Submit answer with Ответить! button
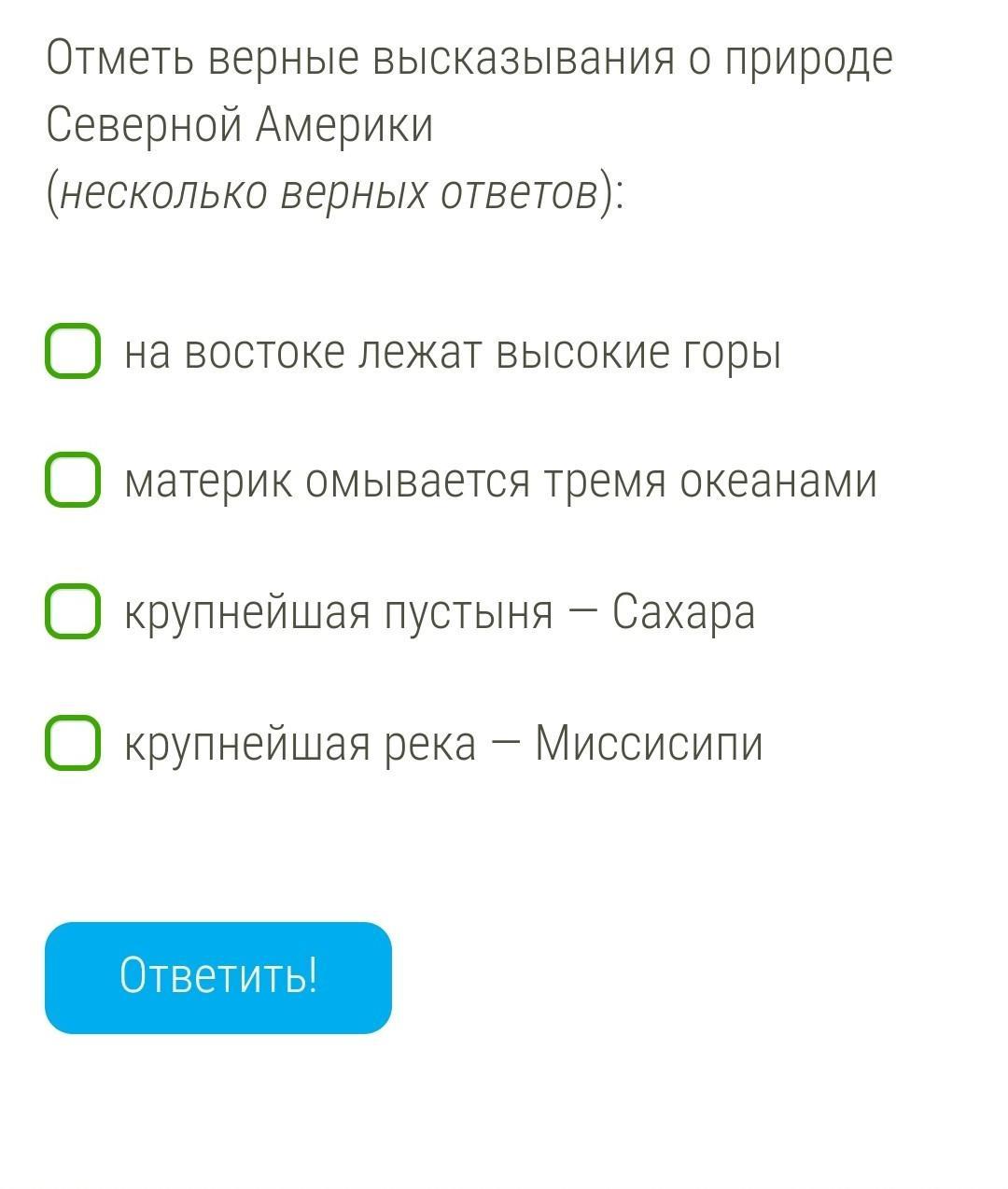 point(218,977)
